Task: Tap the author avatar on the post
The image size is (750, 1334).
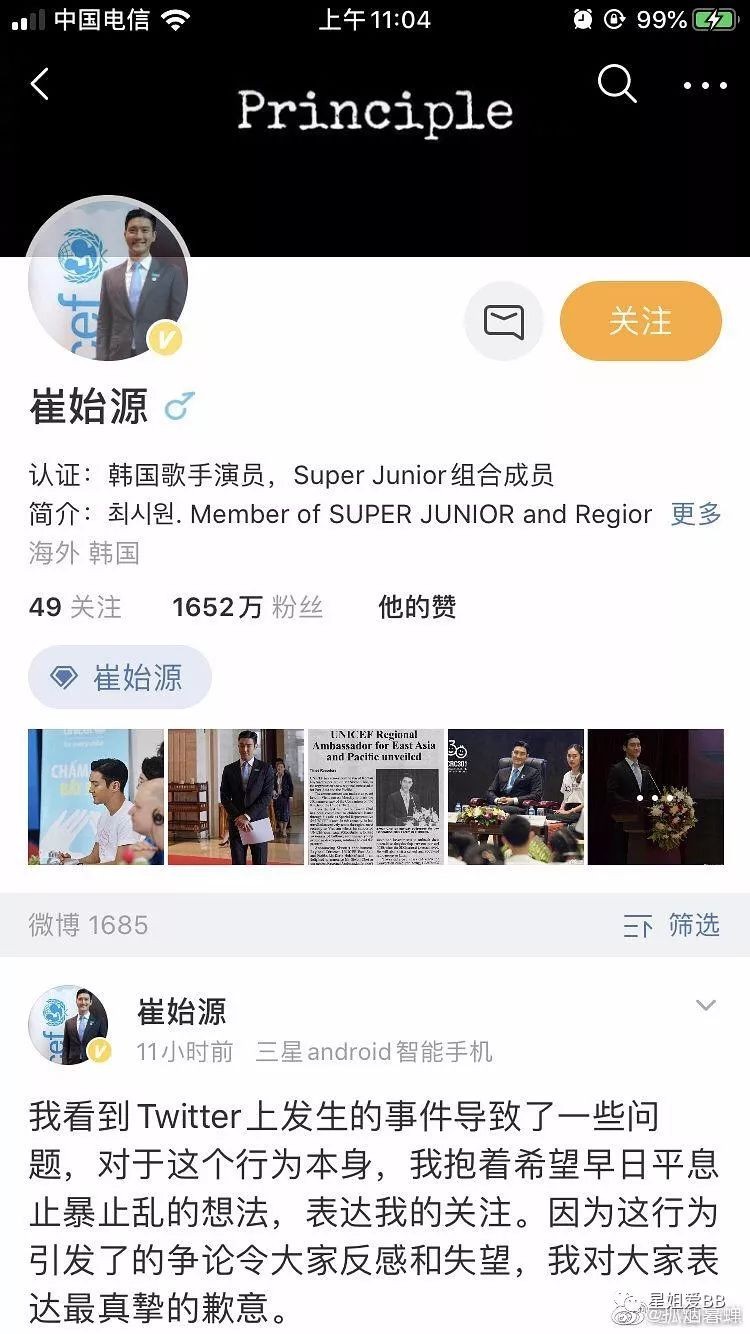Action: 68,1024
